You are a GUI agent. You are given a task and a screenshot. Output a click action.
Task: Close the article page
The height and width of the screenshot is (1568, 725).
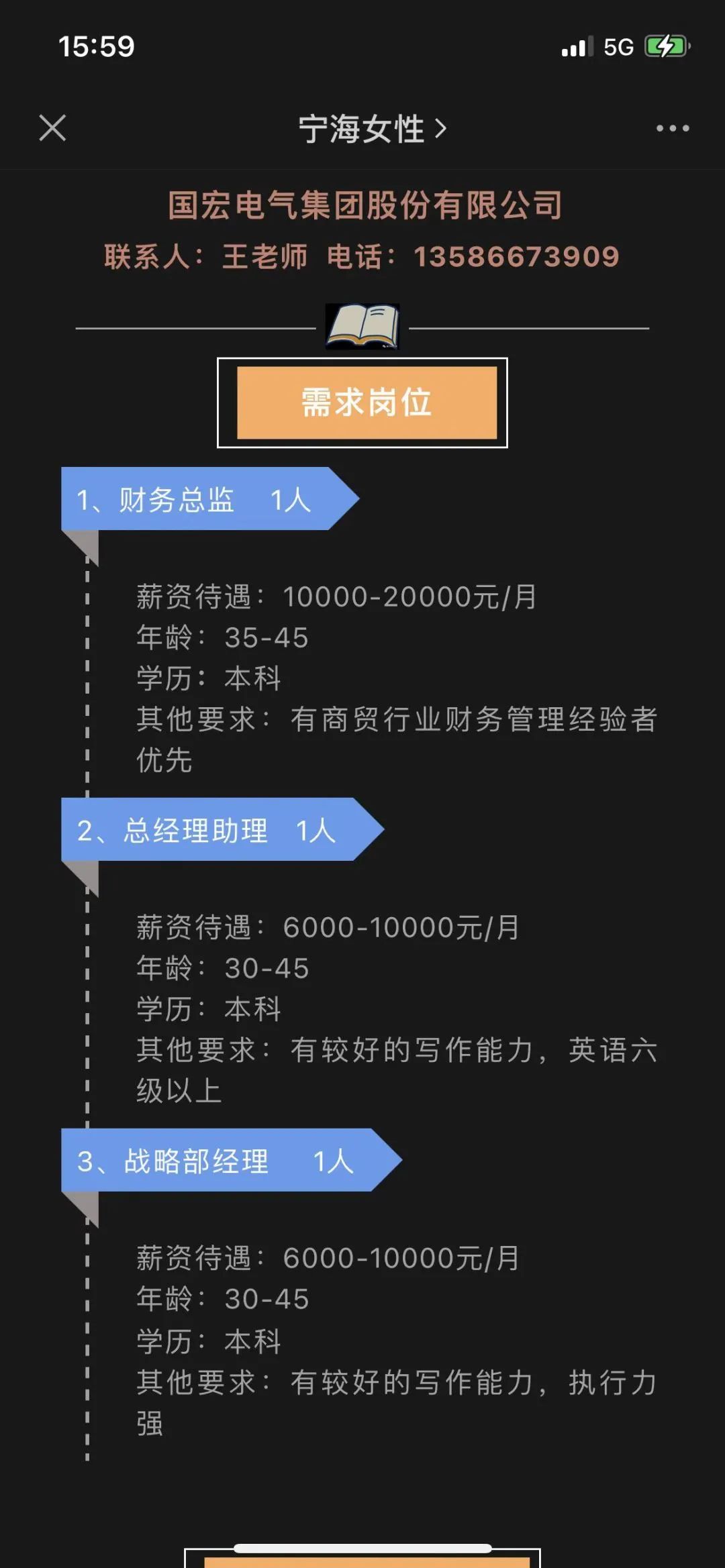tap(52, 127)
